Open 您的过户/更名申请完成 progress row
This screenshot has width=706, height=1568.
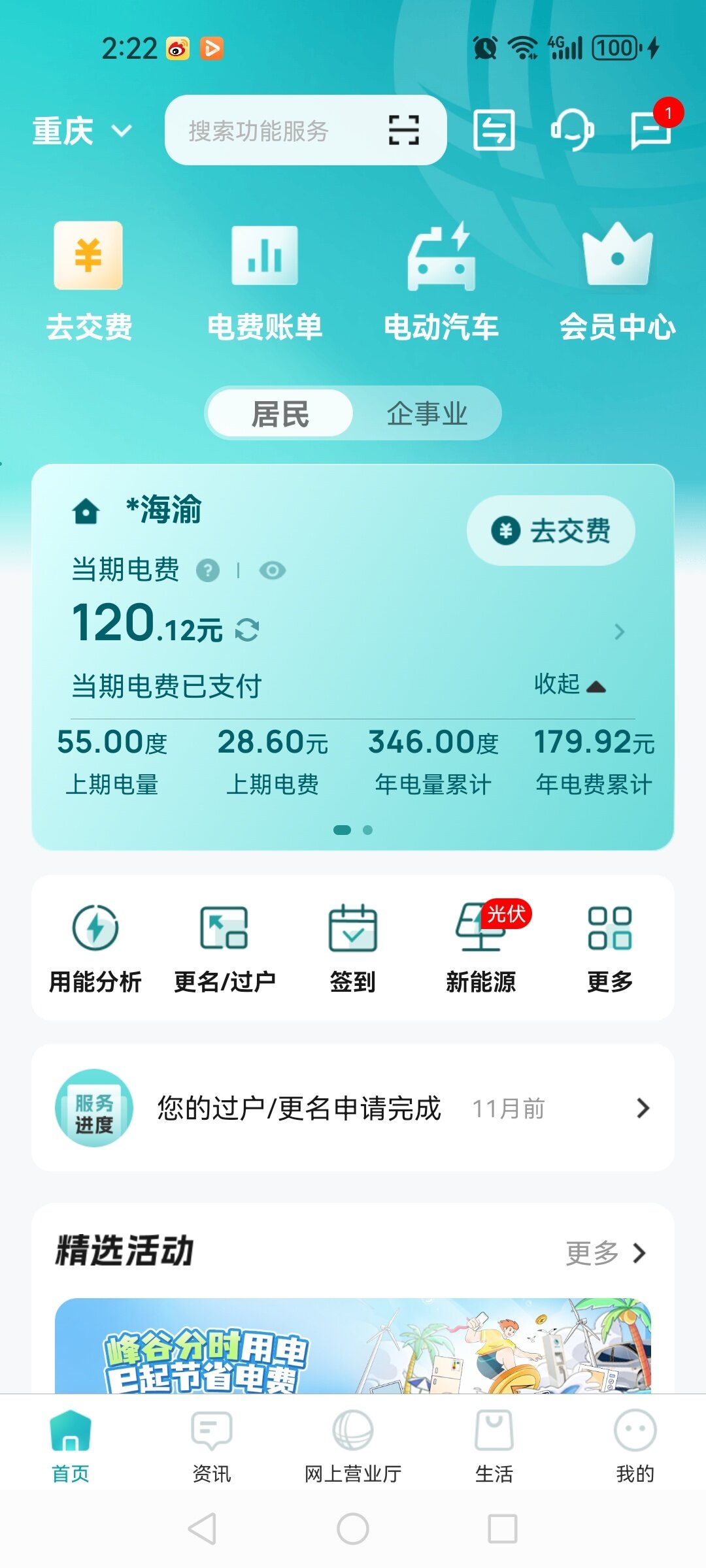point(353,1108)
